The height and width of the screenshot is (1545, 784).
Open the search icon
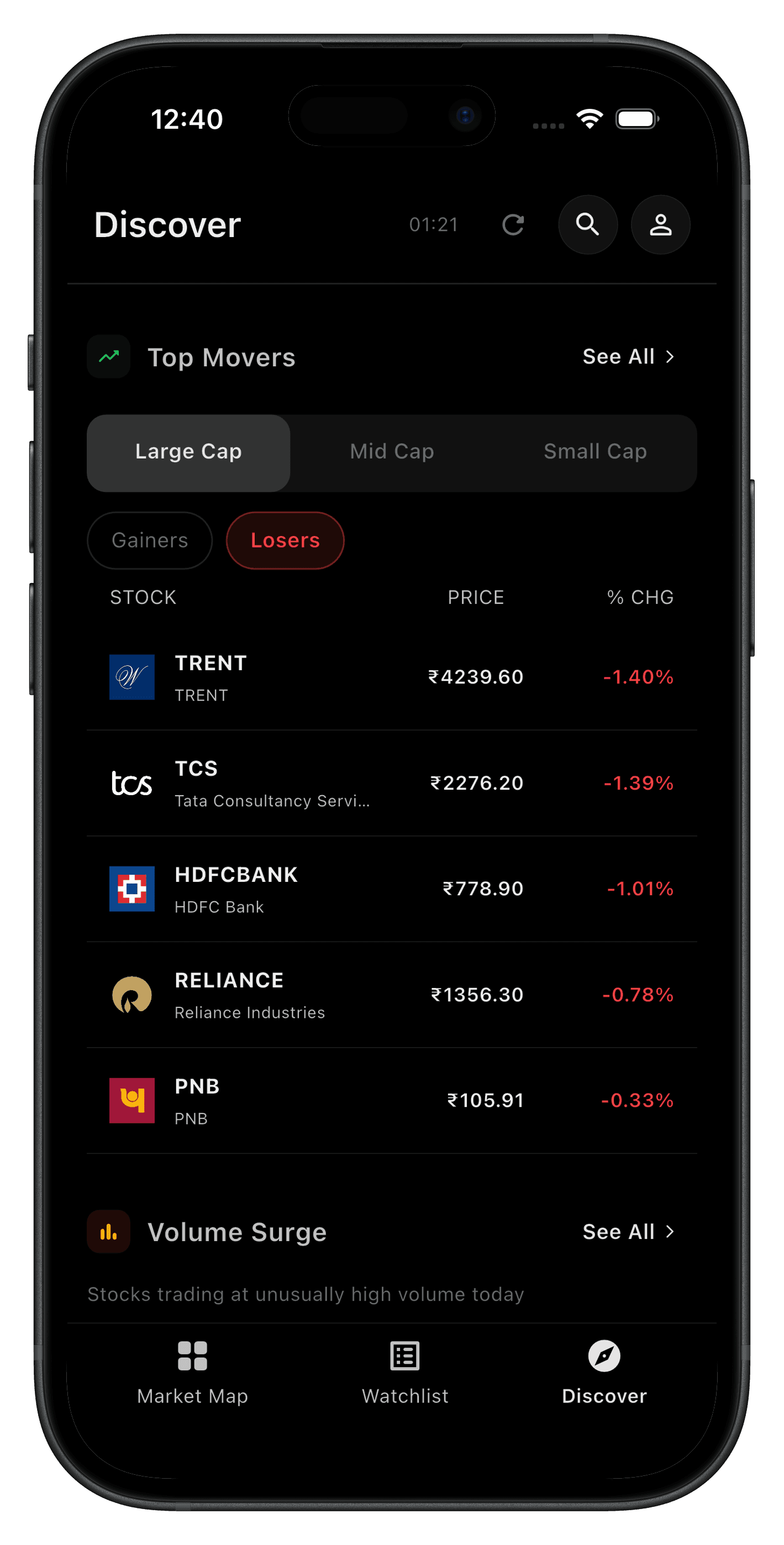click(588, 225)
